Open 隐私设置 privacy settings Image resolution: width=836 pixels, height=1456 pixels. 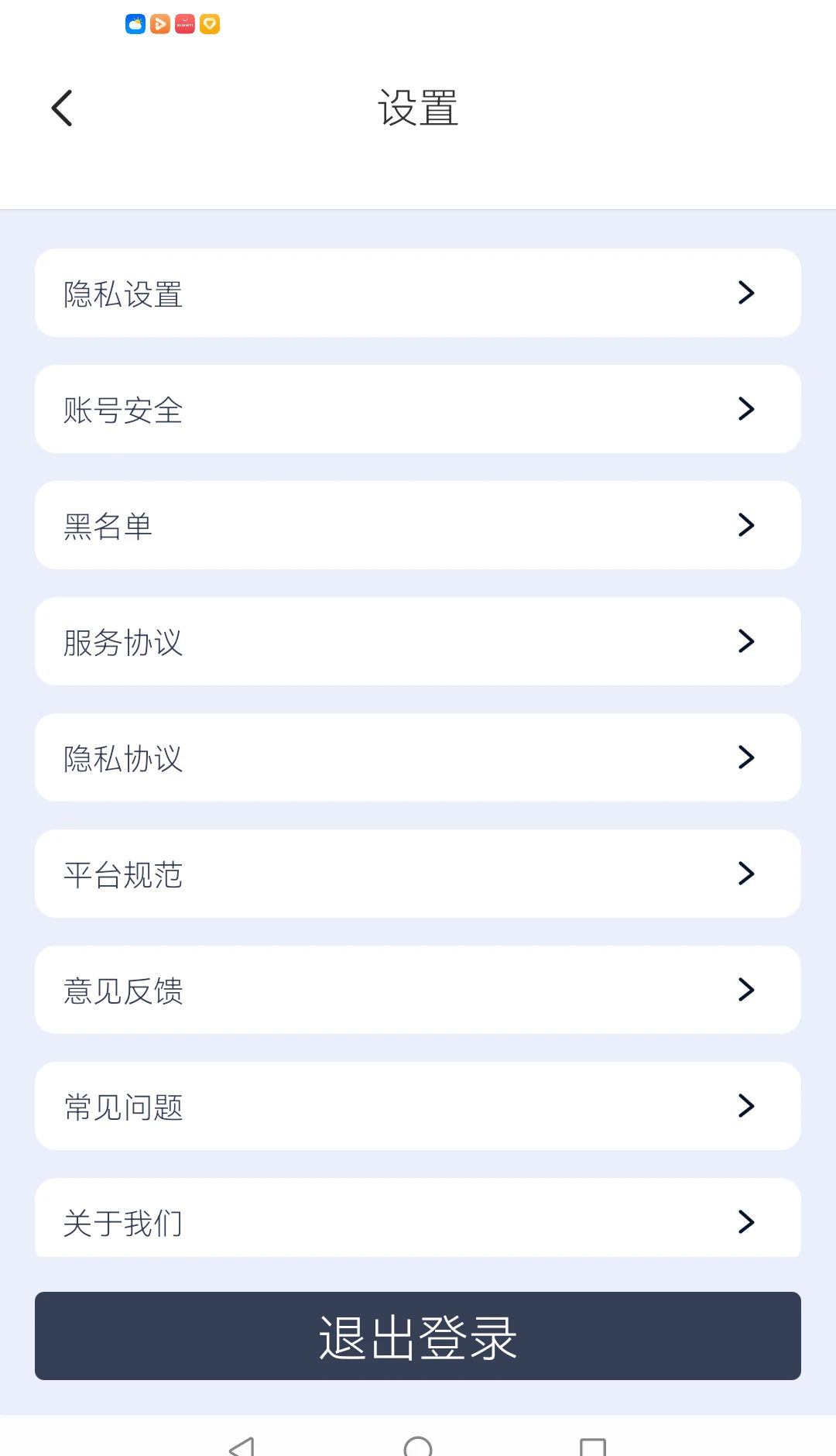pyautogui.click(x=418, y=293)
